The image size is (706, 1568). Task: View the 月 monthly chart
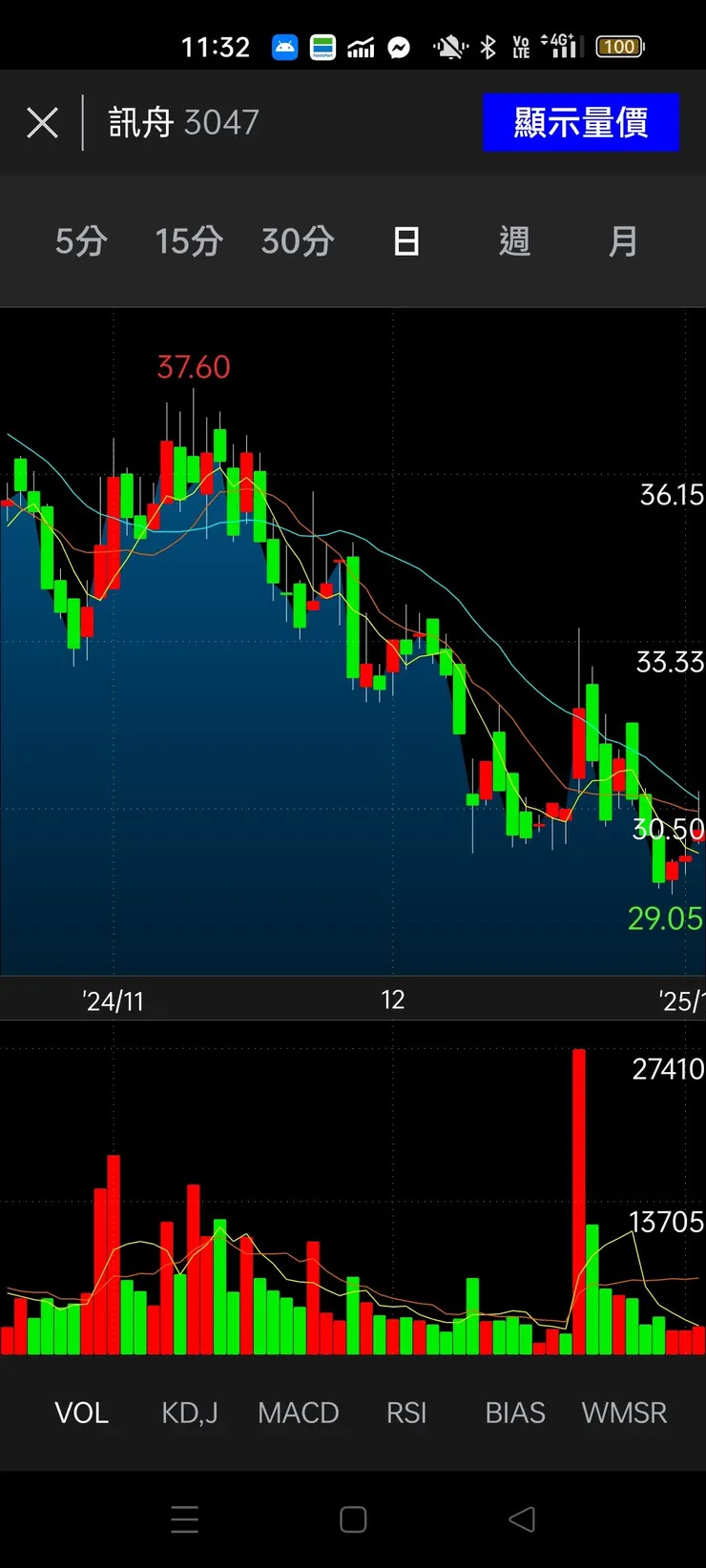(623, 241)
